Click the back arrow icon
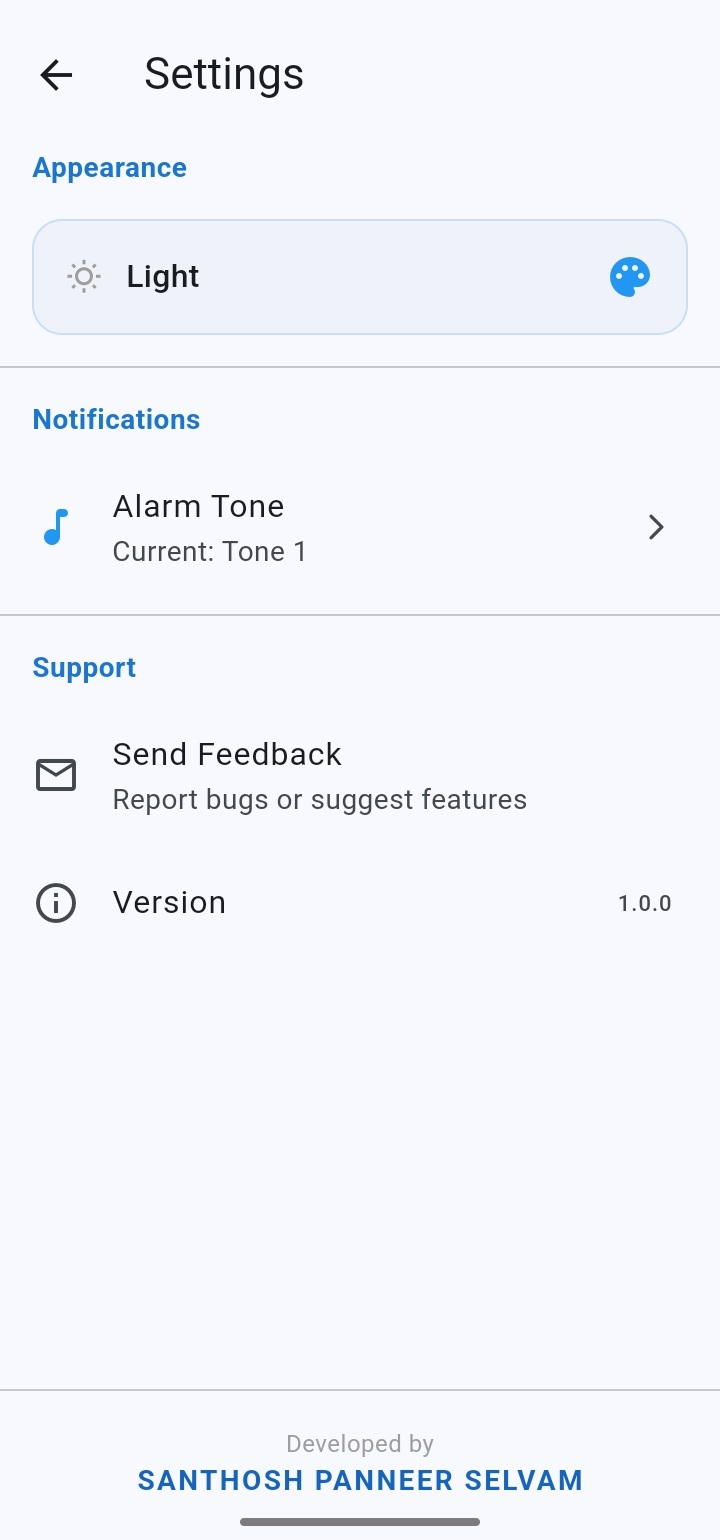Viewport: 720px width, 1540px height. [56, 74]
